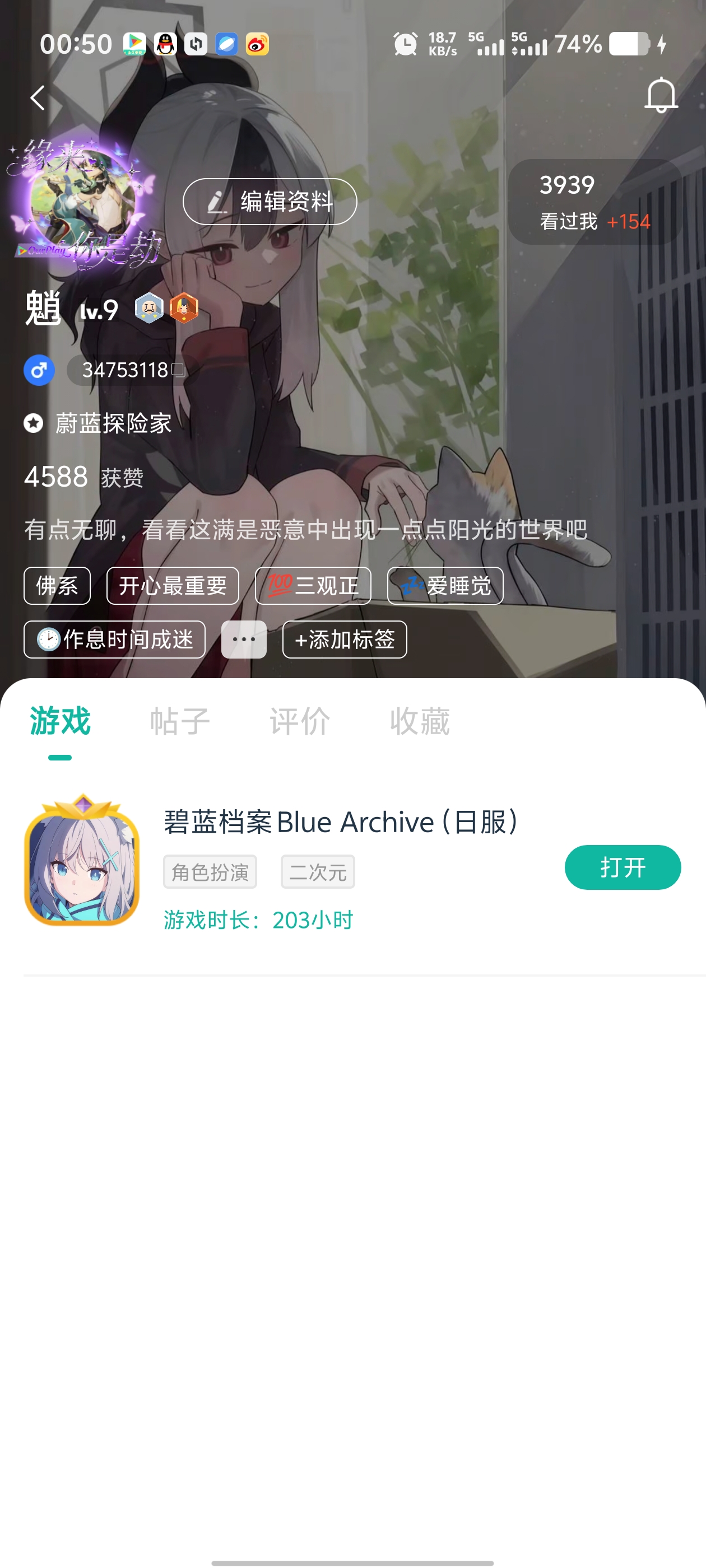The image size is (706, 1568).
Task: Tap the 作息时间成迷 tag
Action: tap(114, 639)
